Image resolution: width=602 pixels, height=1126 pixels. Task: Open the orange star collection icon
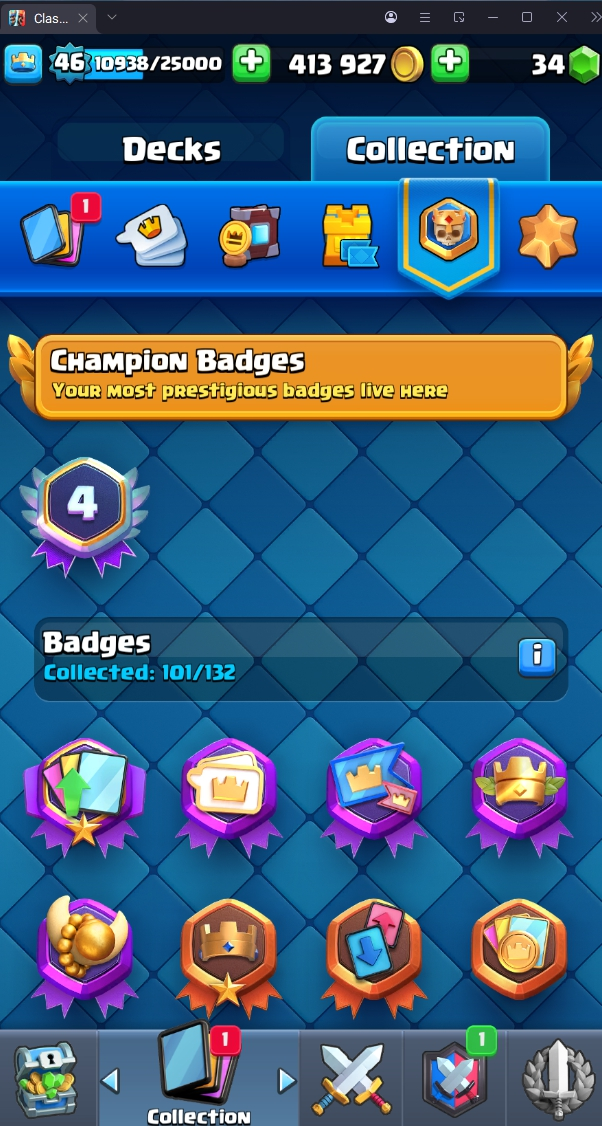point(548,236)
